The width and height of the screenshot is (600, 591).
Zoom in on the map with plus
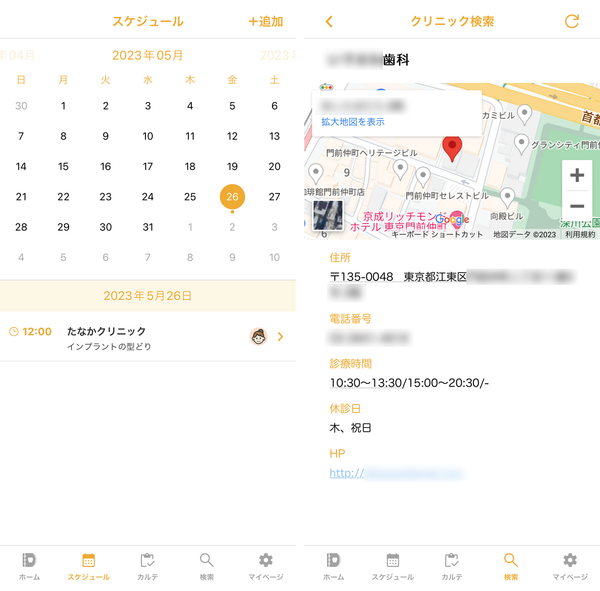[577, 175]
